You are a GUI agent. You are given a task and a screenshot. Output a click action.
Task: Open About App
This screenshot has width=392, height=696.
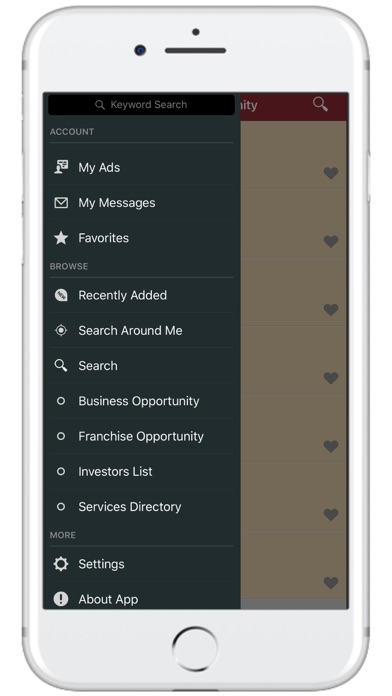click(x=141, y=599)
